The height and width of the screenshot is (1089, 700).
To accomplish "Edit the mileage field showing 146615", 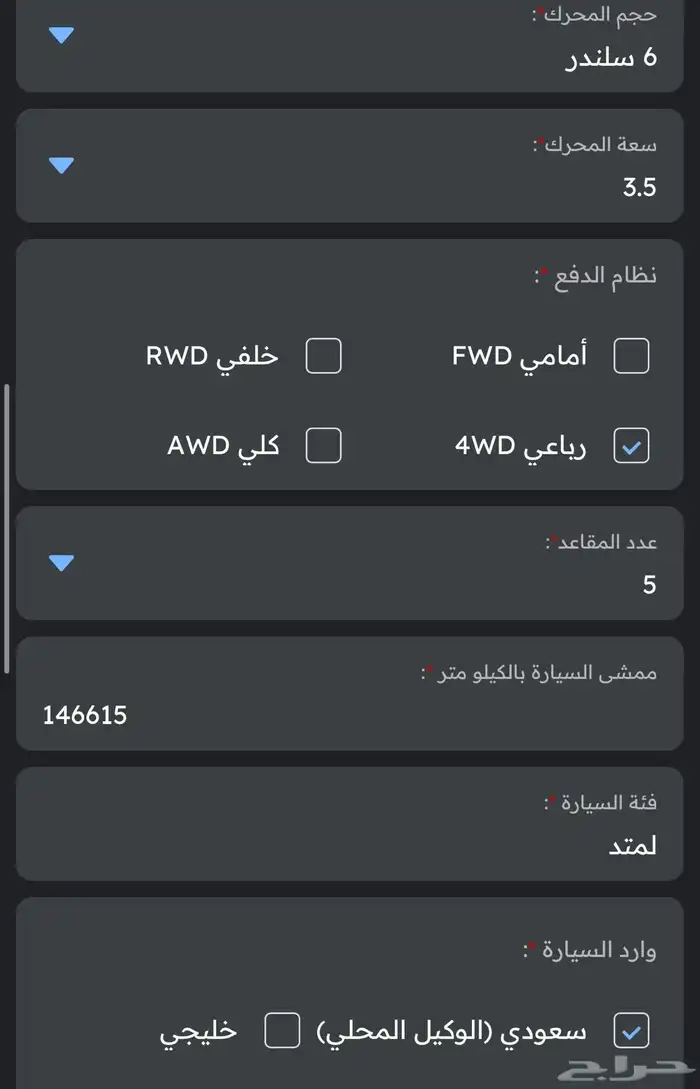I will coord(348,715).
